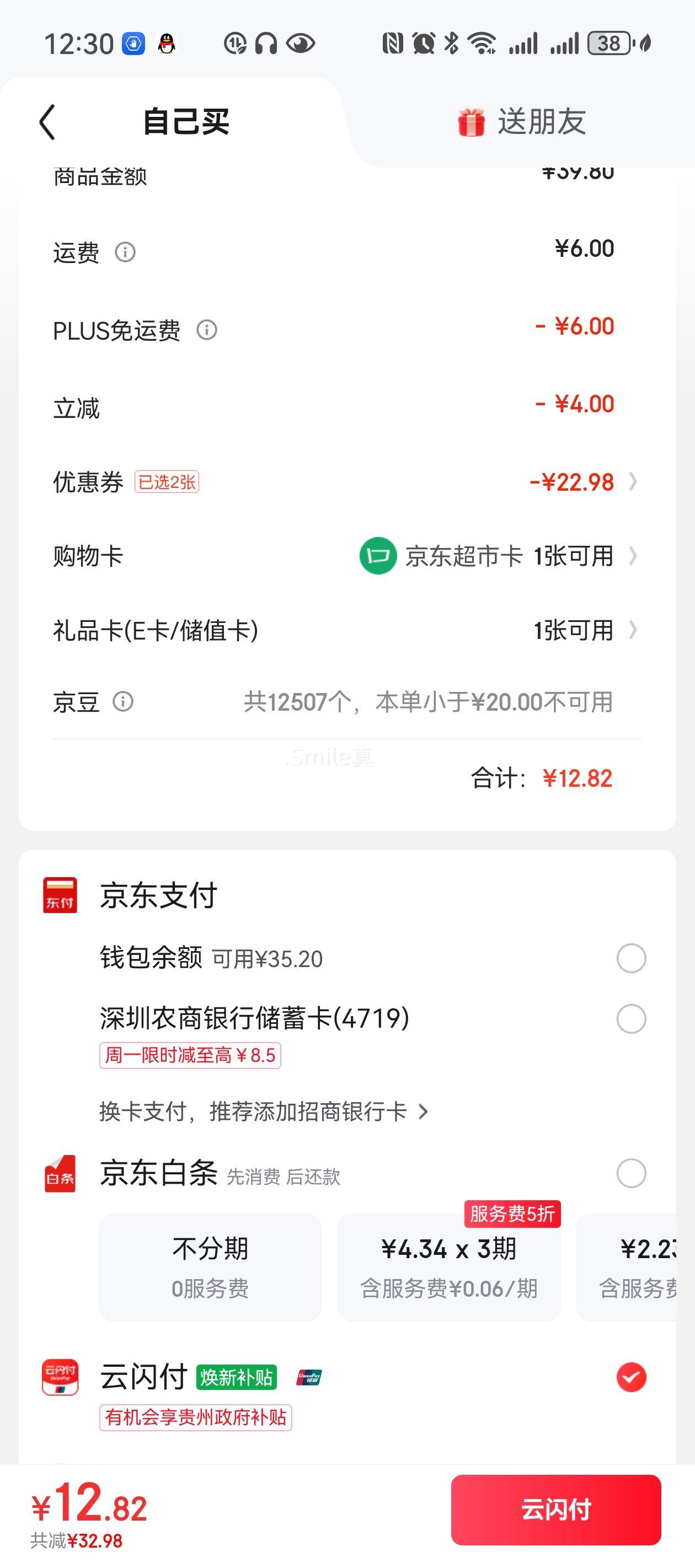This screenshot has width=695, height=1568.
Task: Go back using the top-left arrow
Action: pyautogui.click(x=47, y=122)
